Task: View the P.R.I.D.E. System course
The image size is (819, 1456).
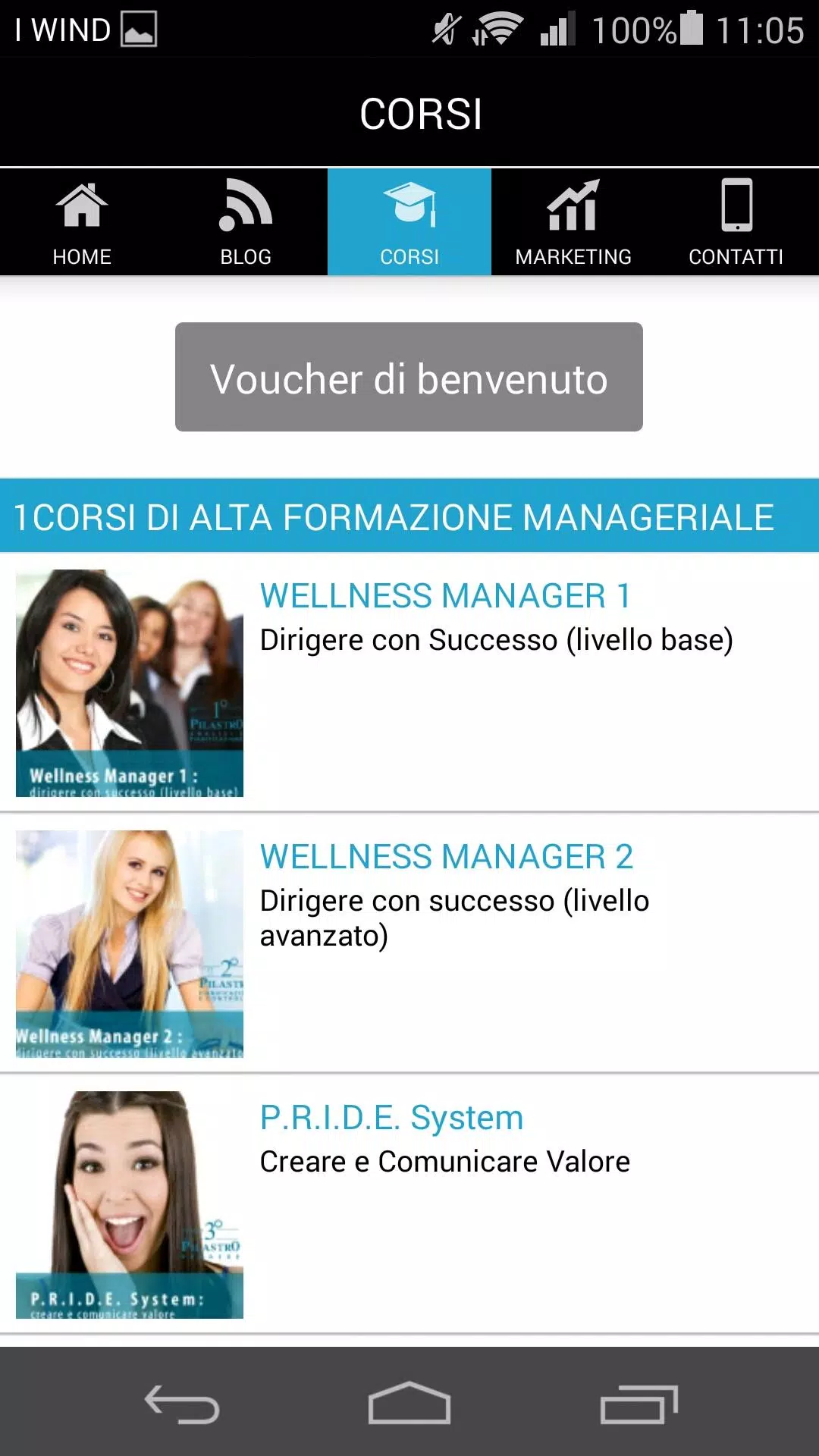Action: 409,1204
